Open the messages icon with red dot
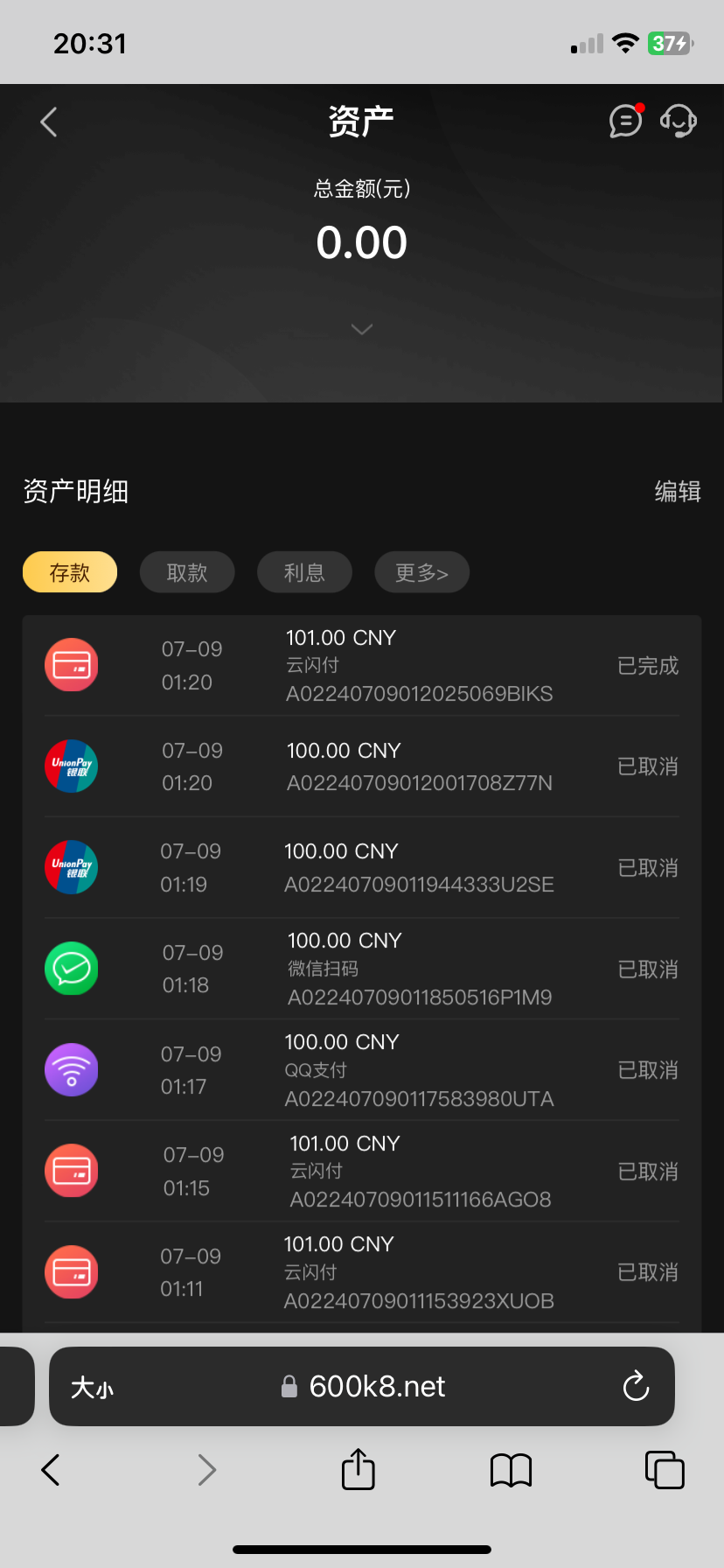 pos(625,121)
